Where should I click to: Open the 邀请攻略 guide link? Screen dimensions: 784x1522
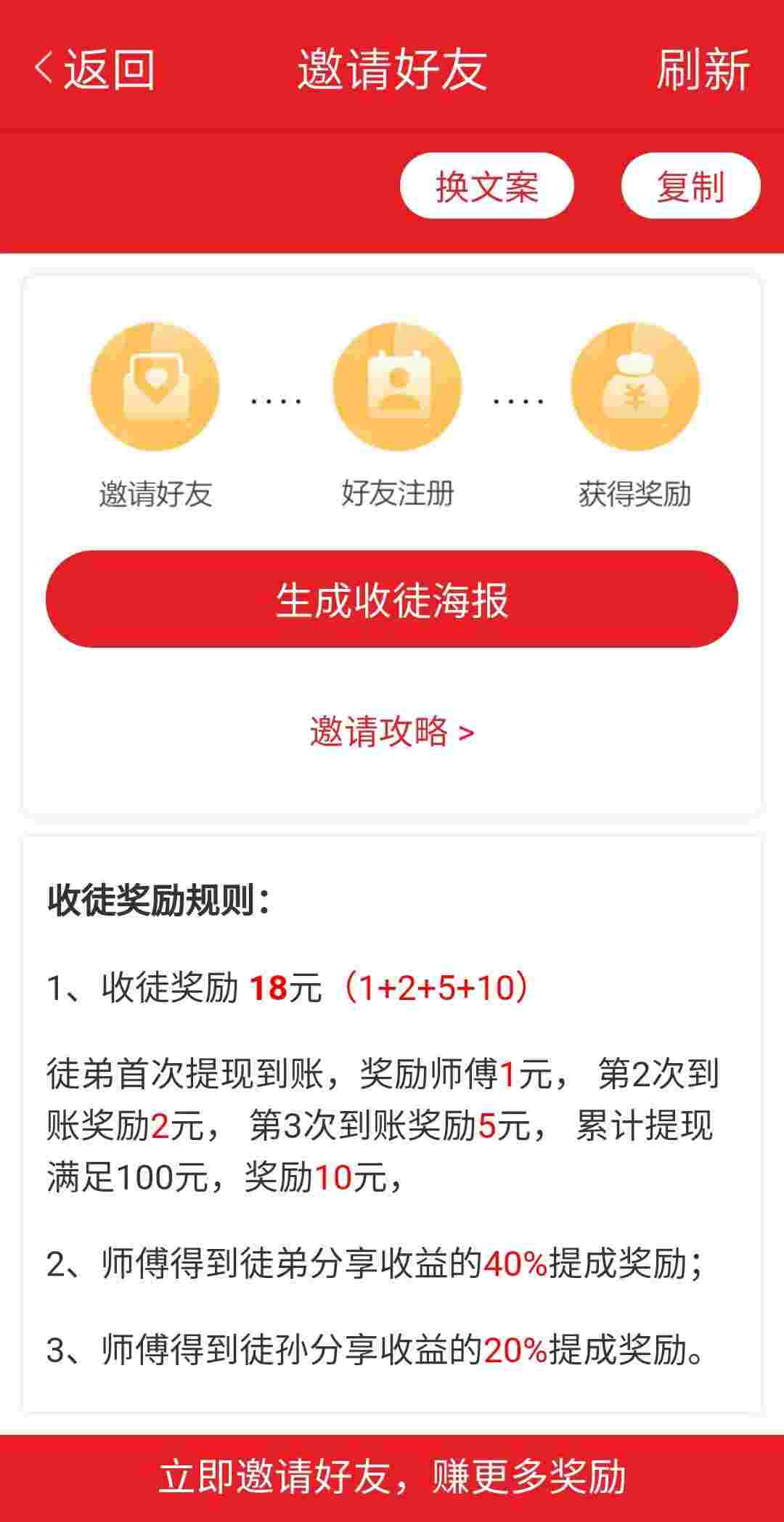pos(392,731)
